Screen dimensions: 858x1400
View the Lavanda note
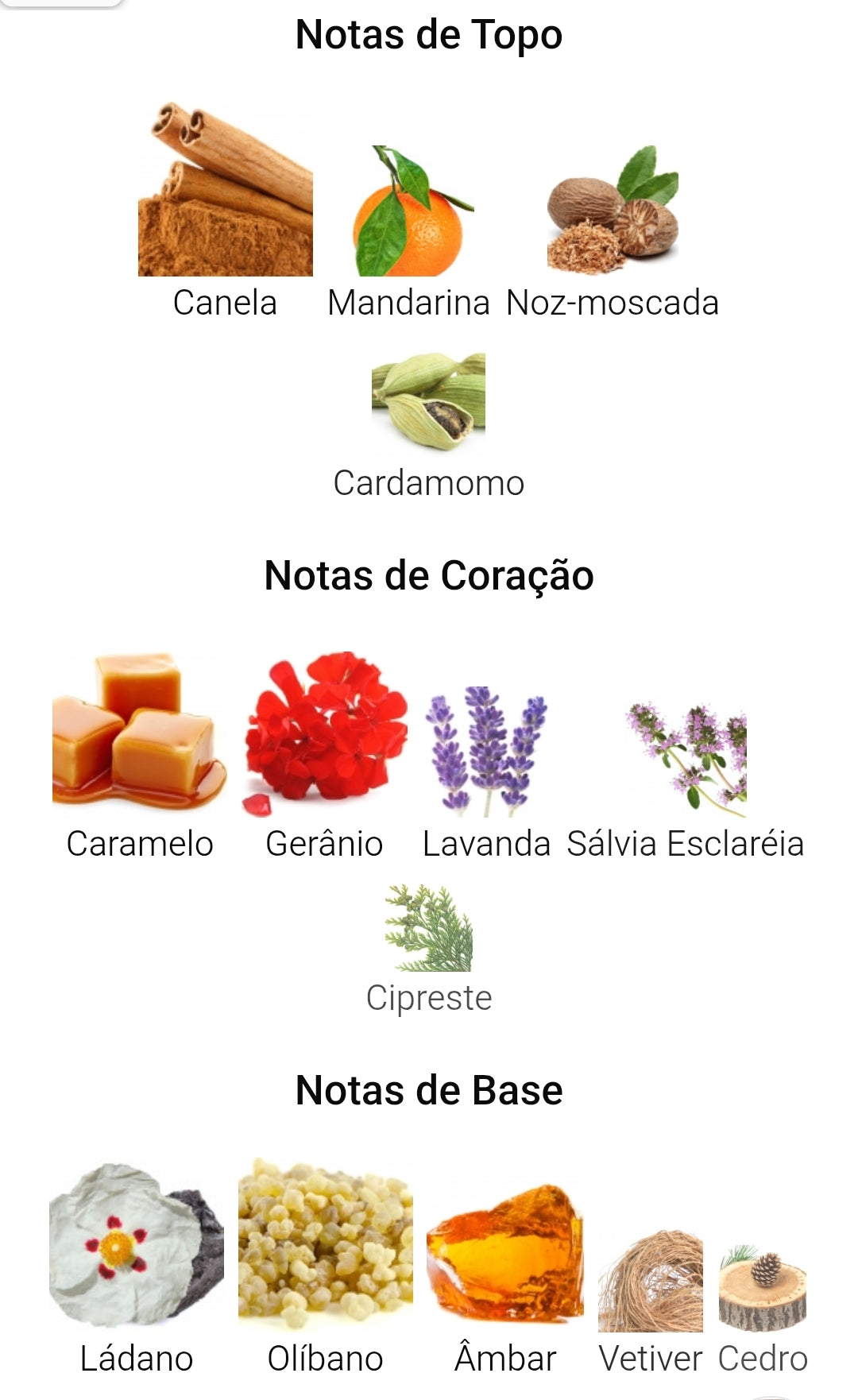(486, 751)
